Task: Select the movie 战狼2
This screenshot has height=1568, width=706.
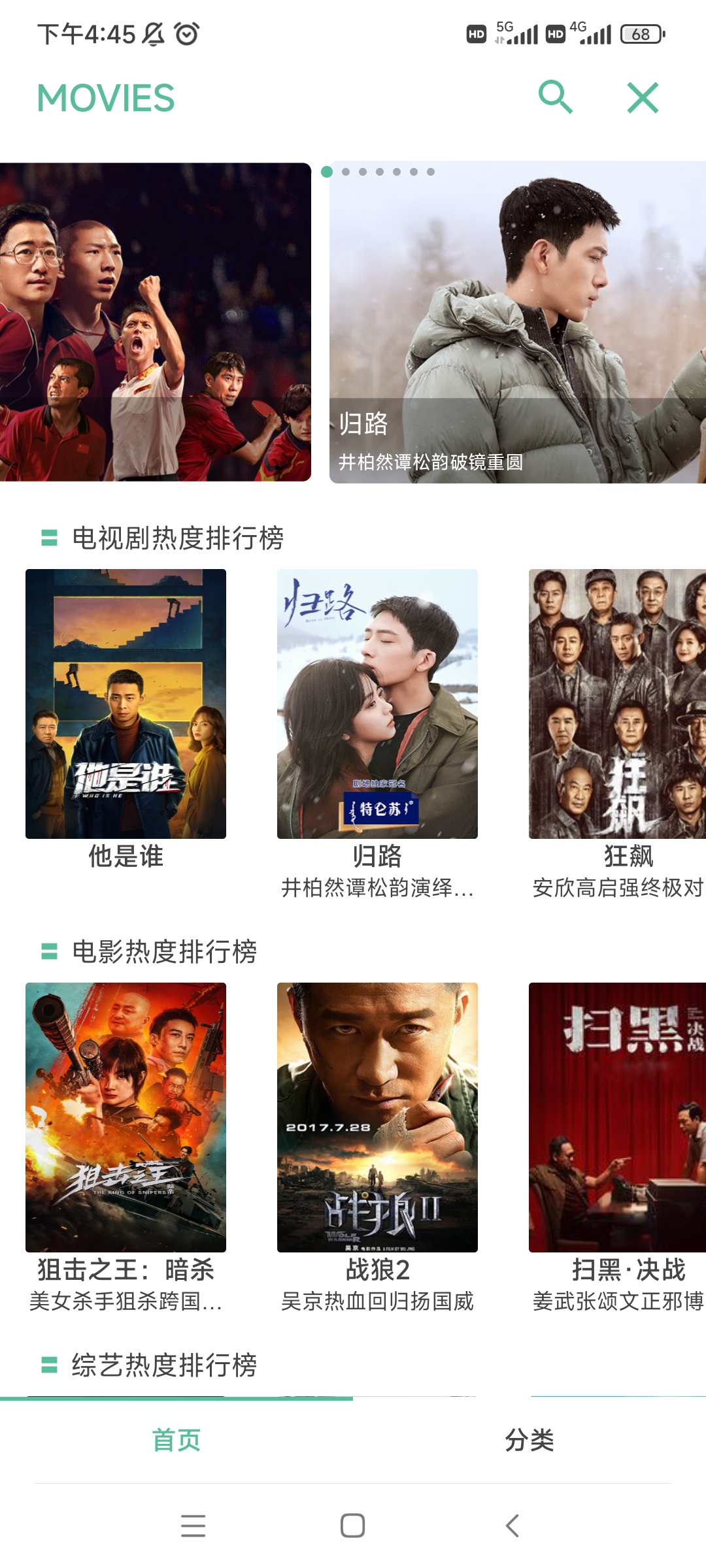Action: (377, 1117)
